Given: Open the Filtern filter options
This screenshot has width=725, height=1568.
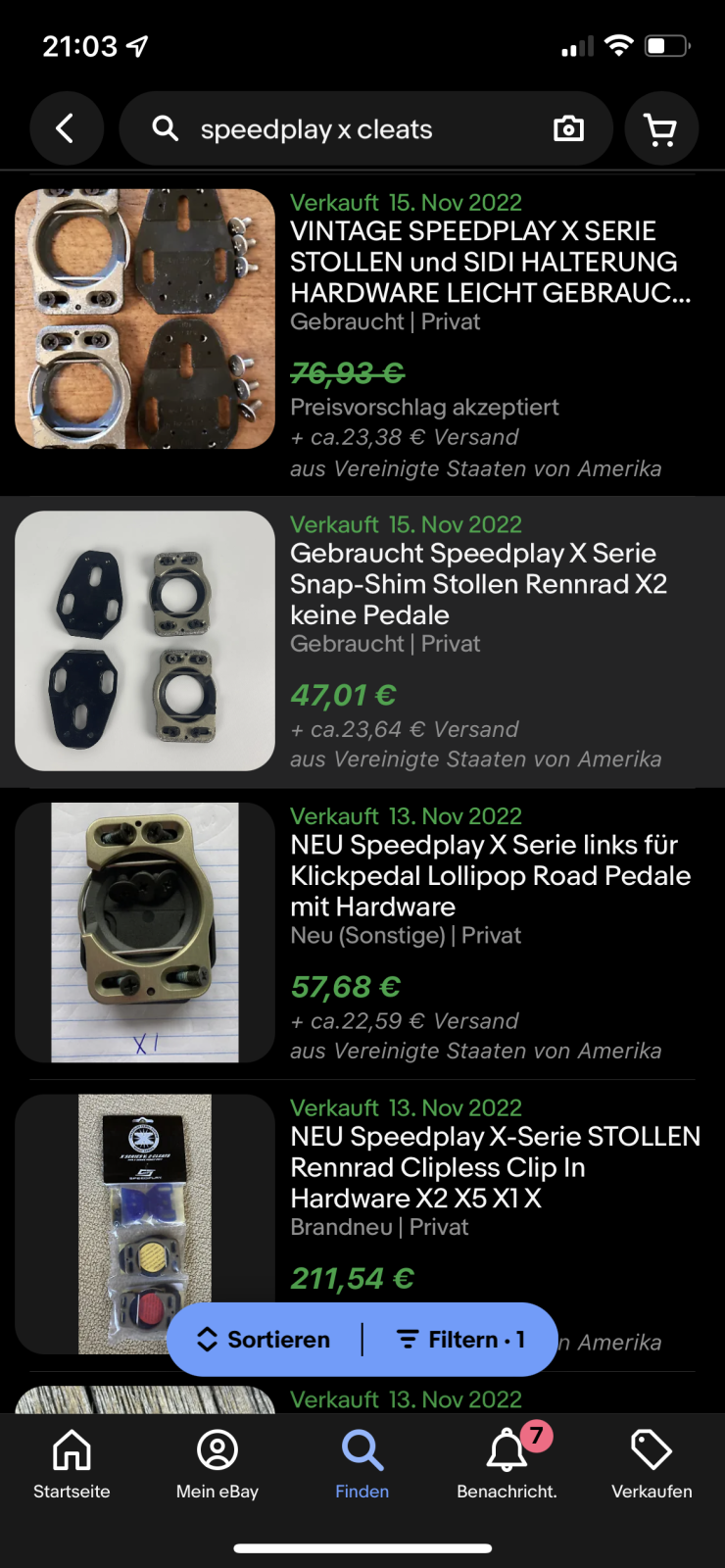Looking at the screenshot, I should [460, 1340].
